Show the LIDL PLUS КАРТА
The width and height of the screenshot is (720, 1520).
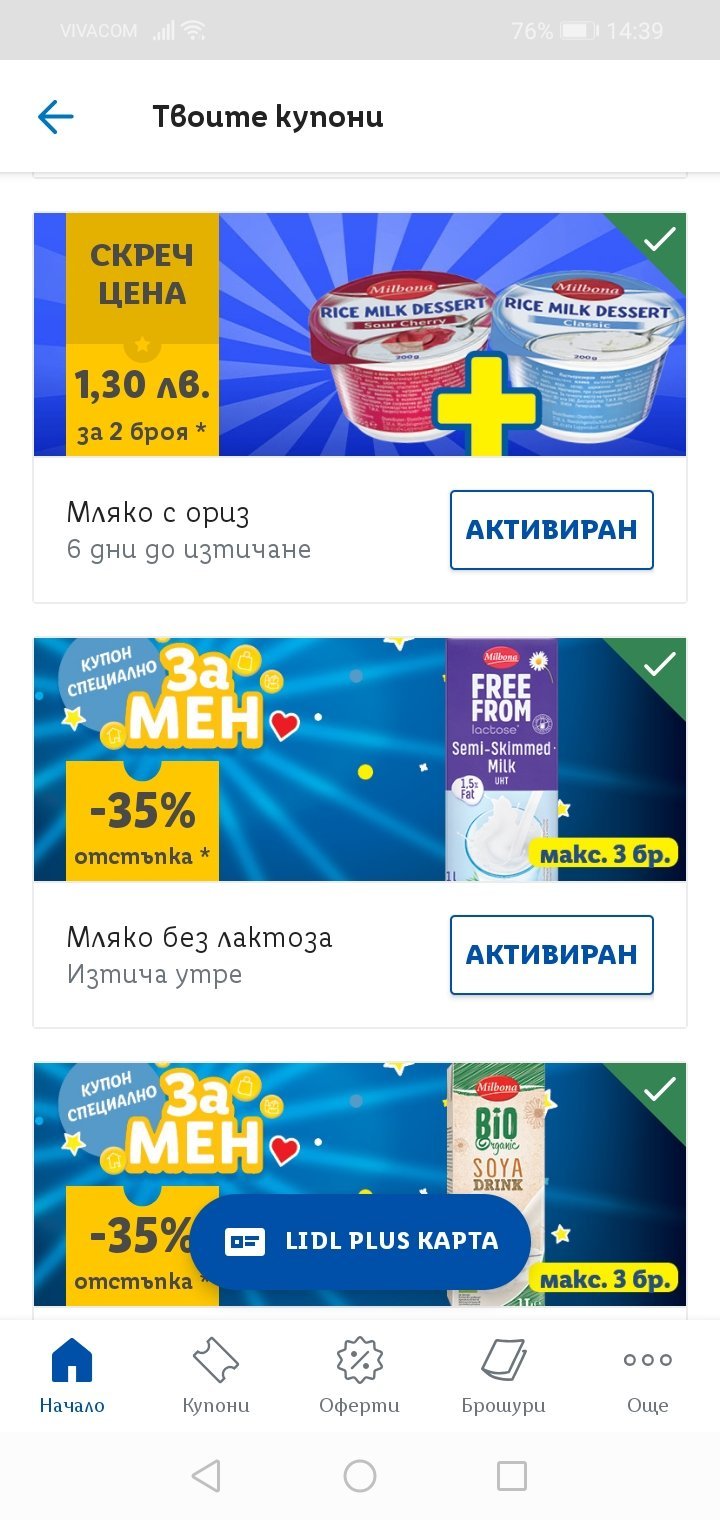[x=360, y=1242]
